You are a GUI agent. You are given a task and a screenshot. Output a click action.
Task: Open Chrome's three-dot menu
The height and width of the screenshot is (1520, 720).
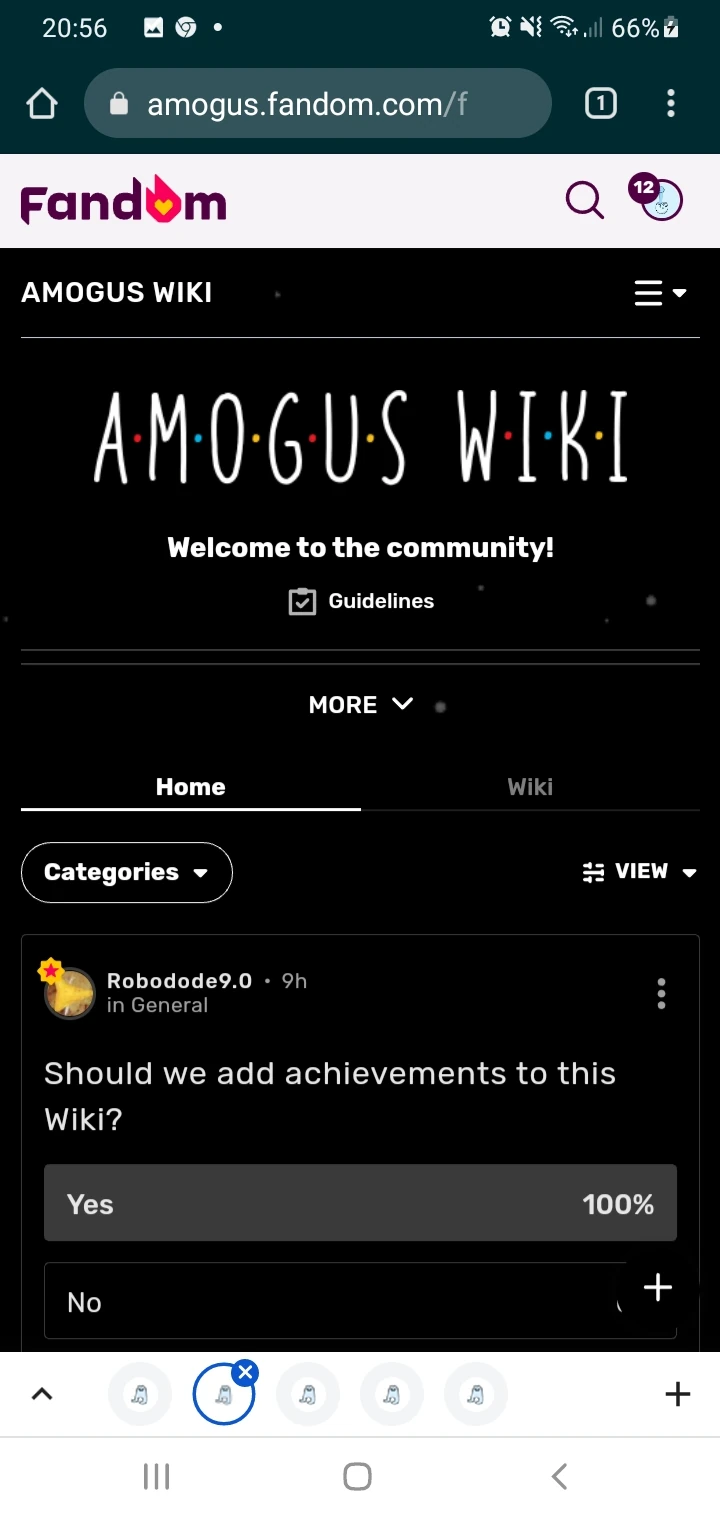(x=671, y=103)
